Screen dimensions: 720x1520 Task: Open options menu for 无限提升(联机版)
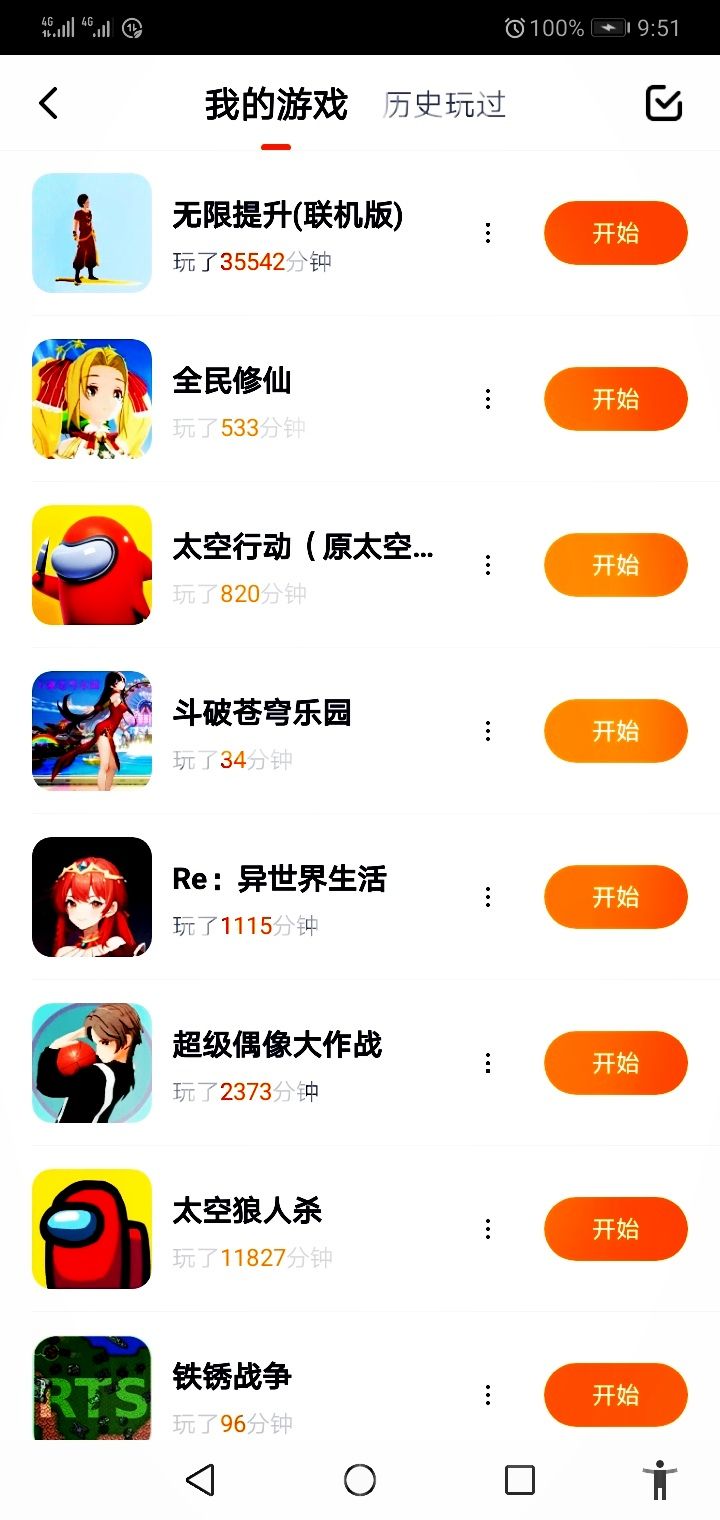[488, 233]
